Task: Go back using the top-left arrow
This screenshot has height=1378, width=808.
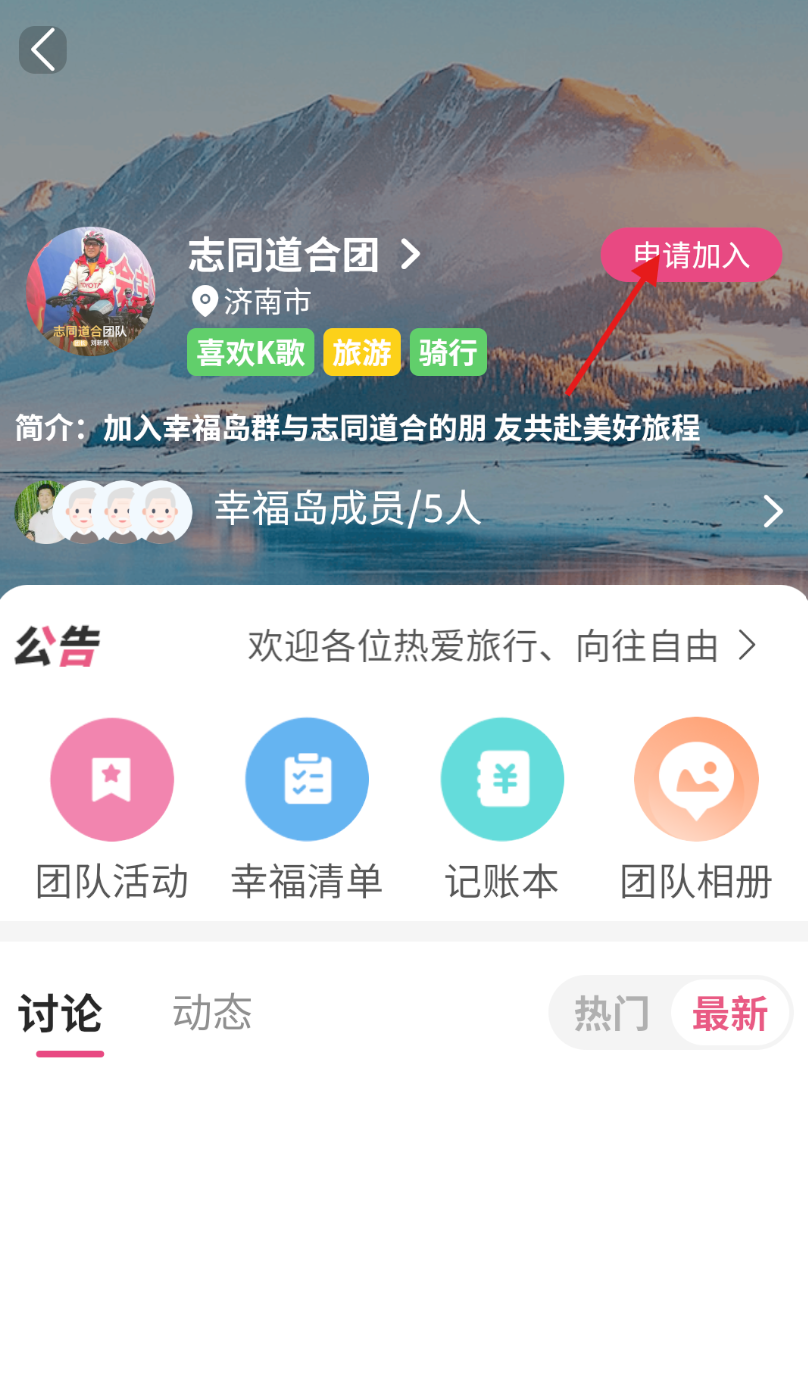Action: point(43,50)
